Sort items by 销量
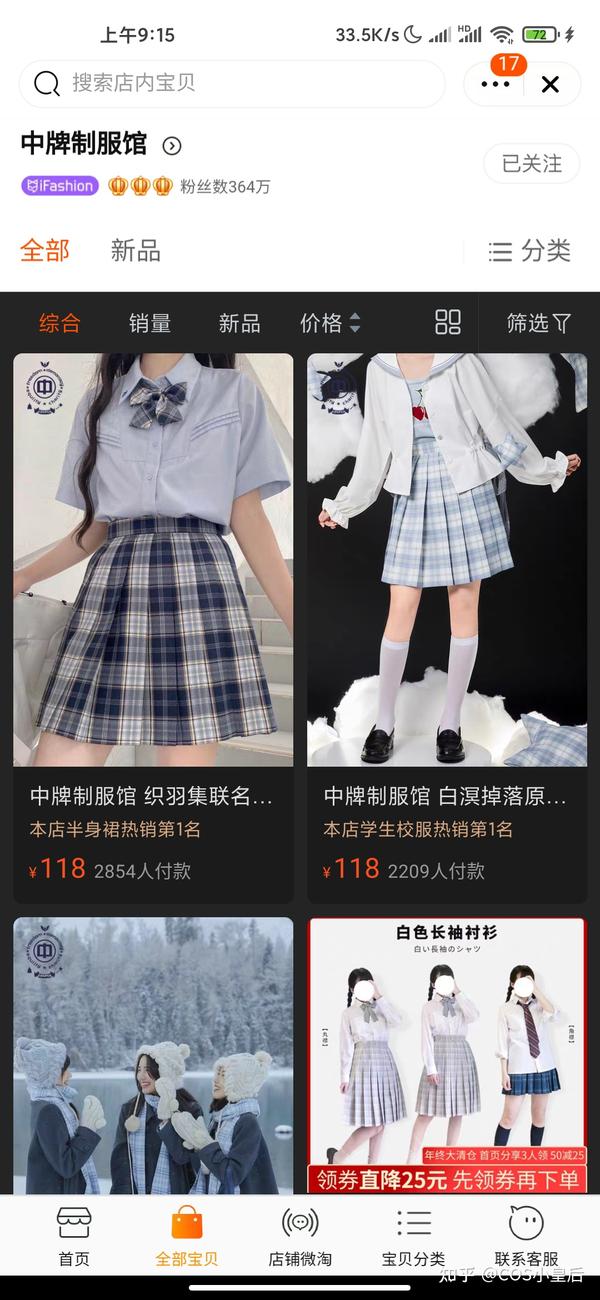The image size is (600, 1300). [150, 323]
